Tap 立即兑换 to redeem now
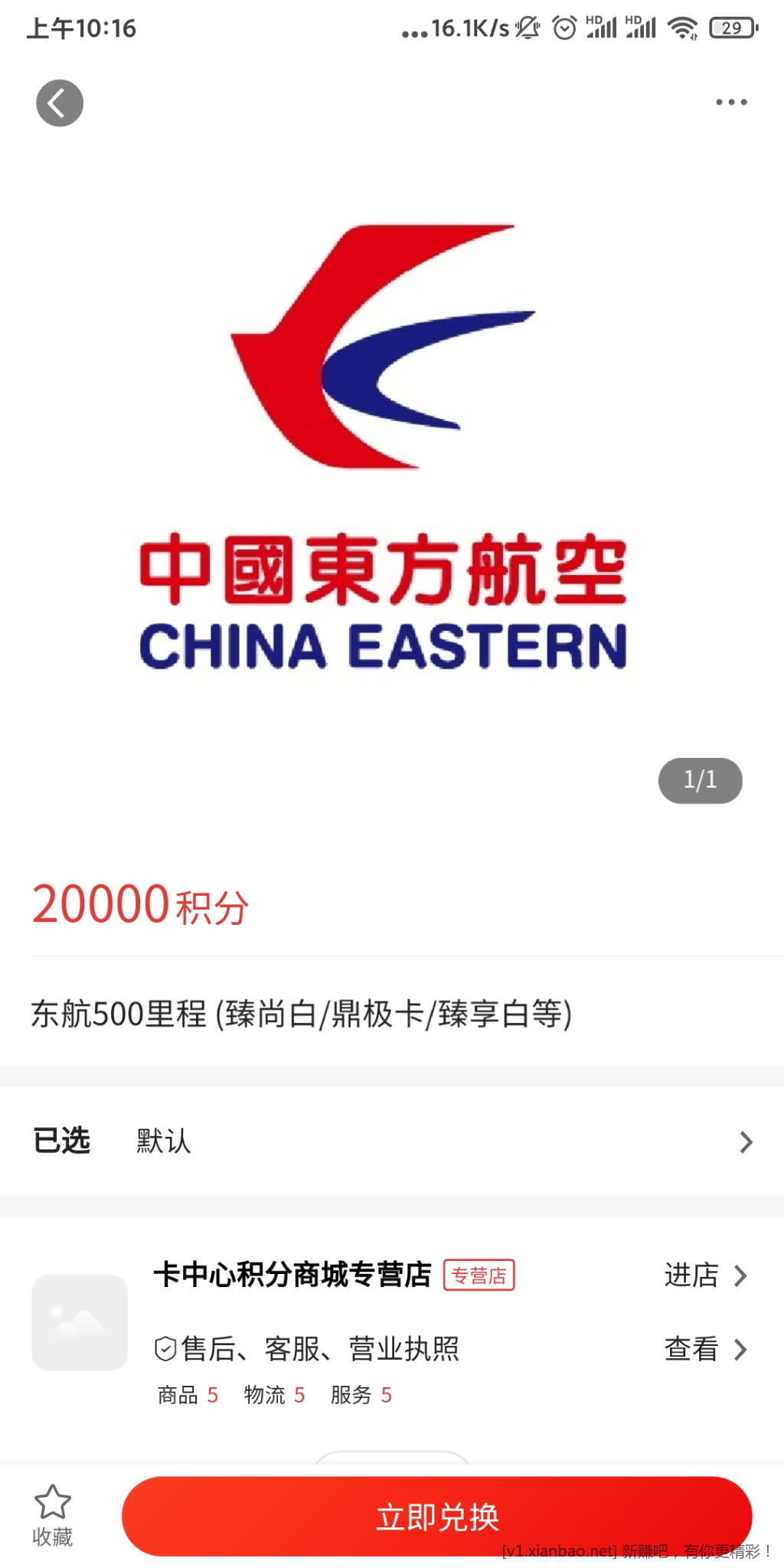Viewport: 784px width, 1568px height. pos(436,1516)
